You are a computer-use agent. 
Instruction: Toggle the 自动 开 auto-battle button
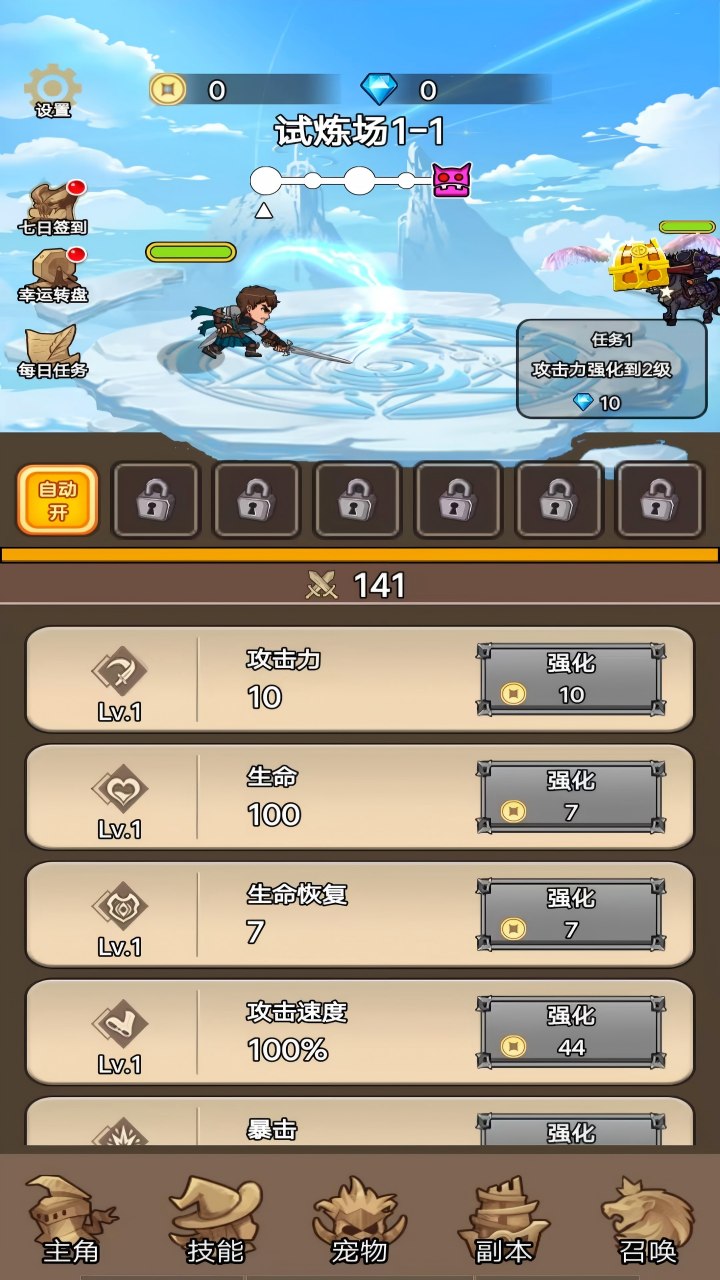point(57,500)
